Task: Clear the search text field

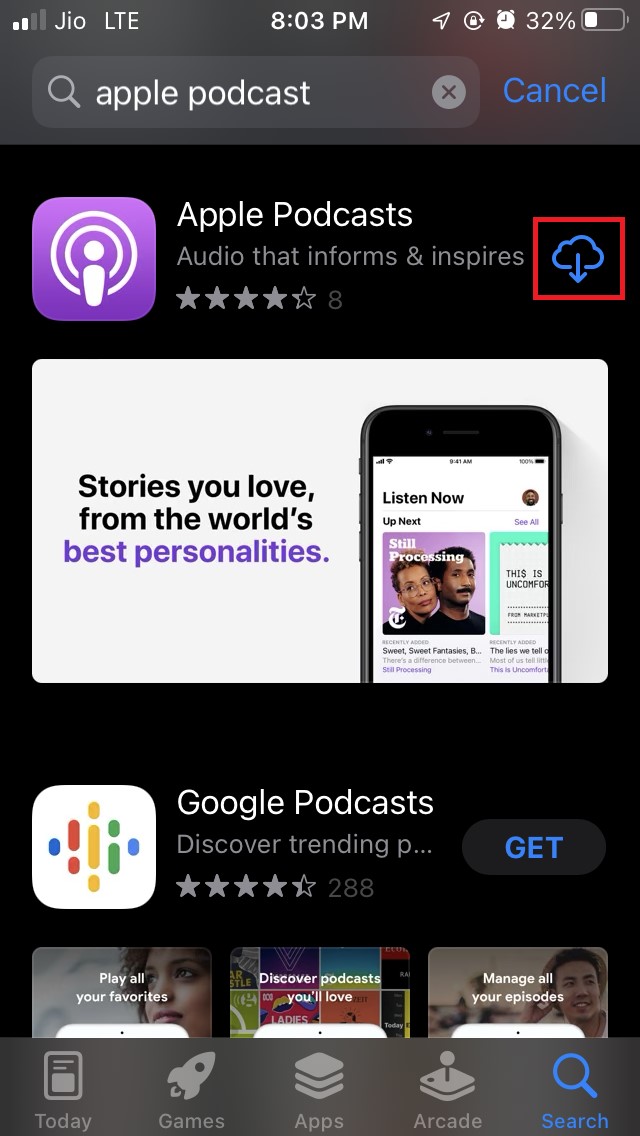Action: (x=448, y=93)
